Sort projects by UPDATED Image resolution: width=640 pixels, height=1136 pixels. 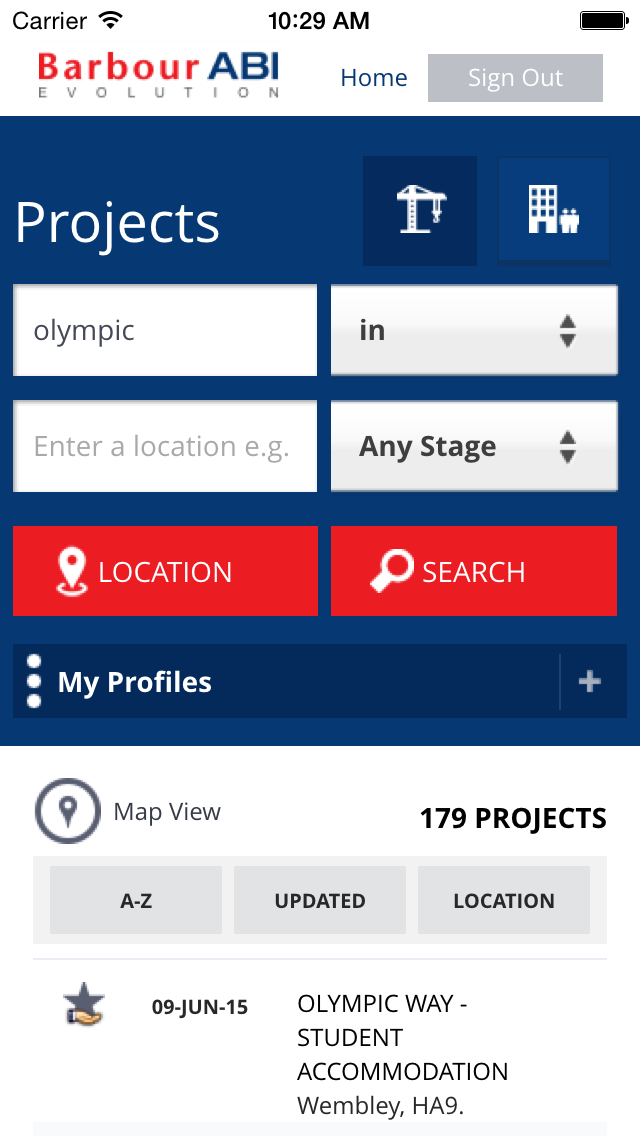320,901
